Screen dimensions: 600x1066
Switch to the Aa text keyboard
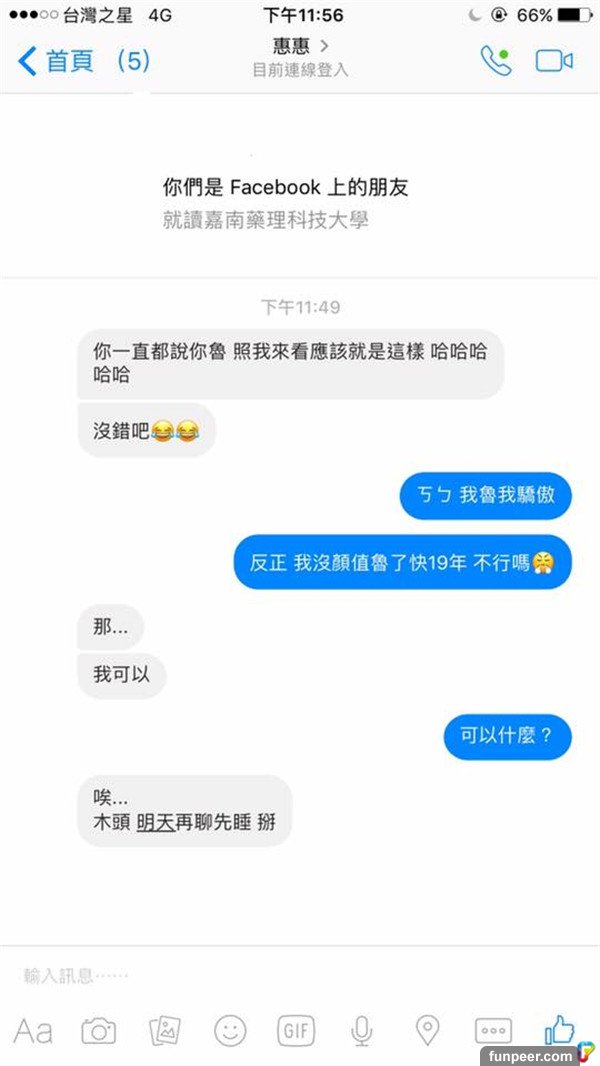(x=33, y=1030)
